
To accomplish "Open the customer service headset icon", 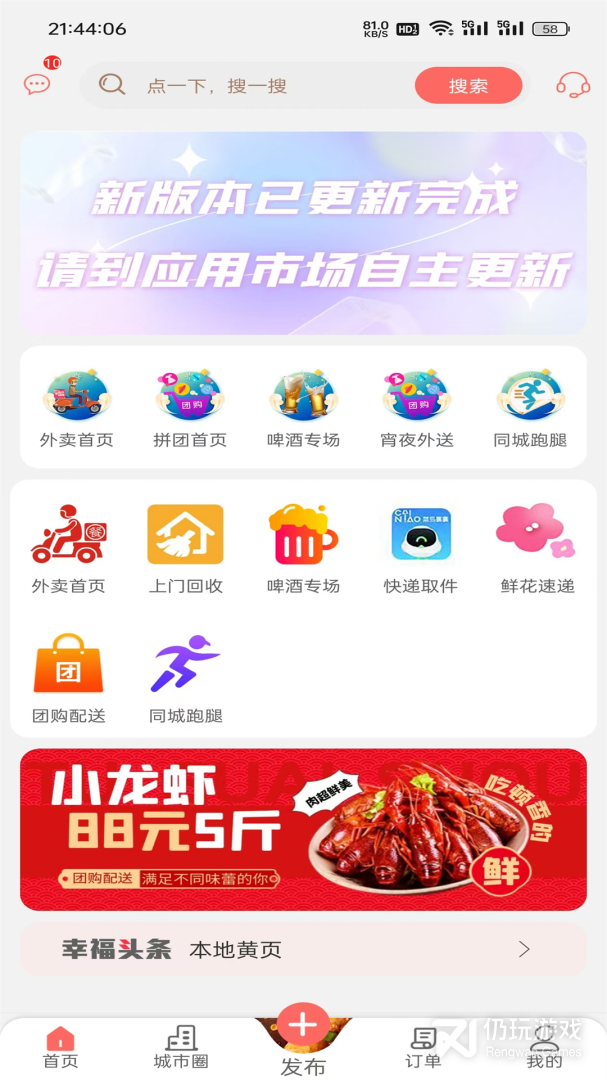I will pyautogui.click(x=573, y=85).
